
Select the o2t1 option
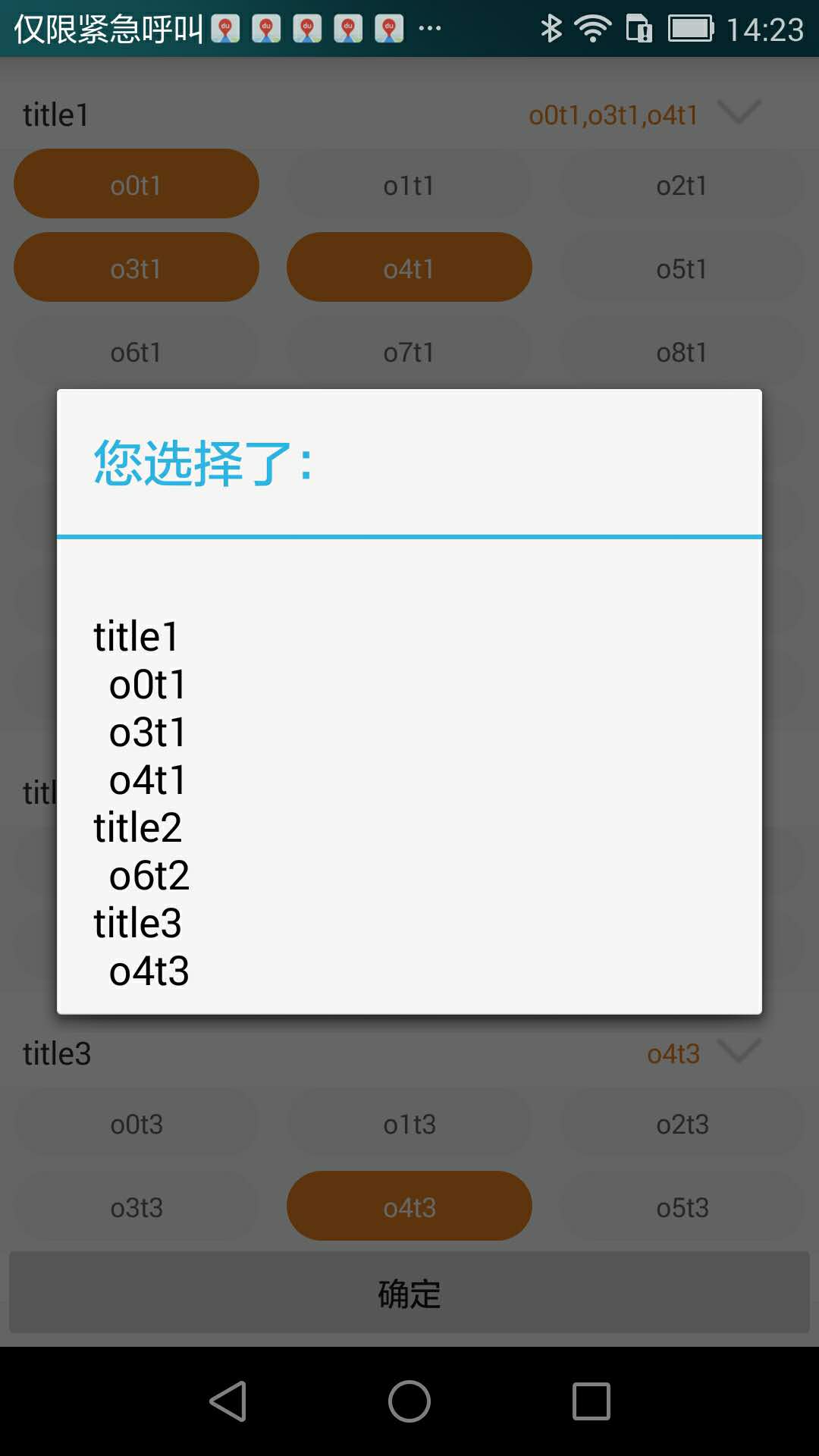pos(682,184)
